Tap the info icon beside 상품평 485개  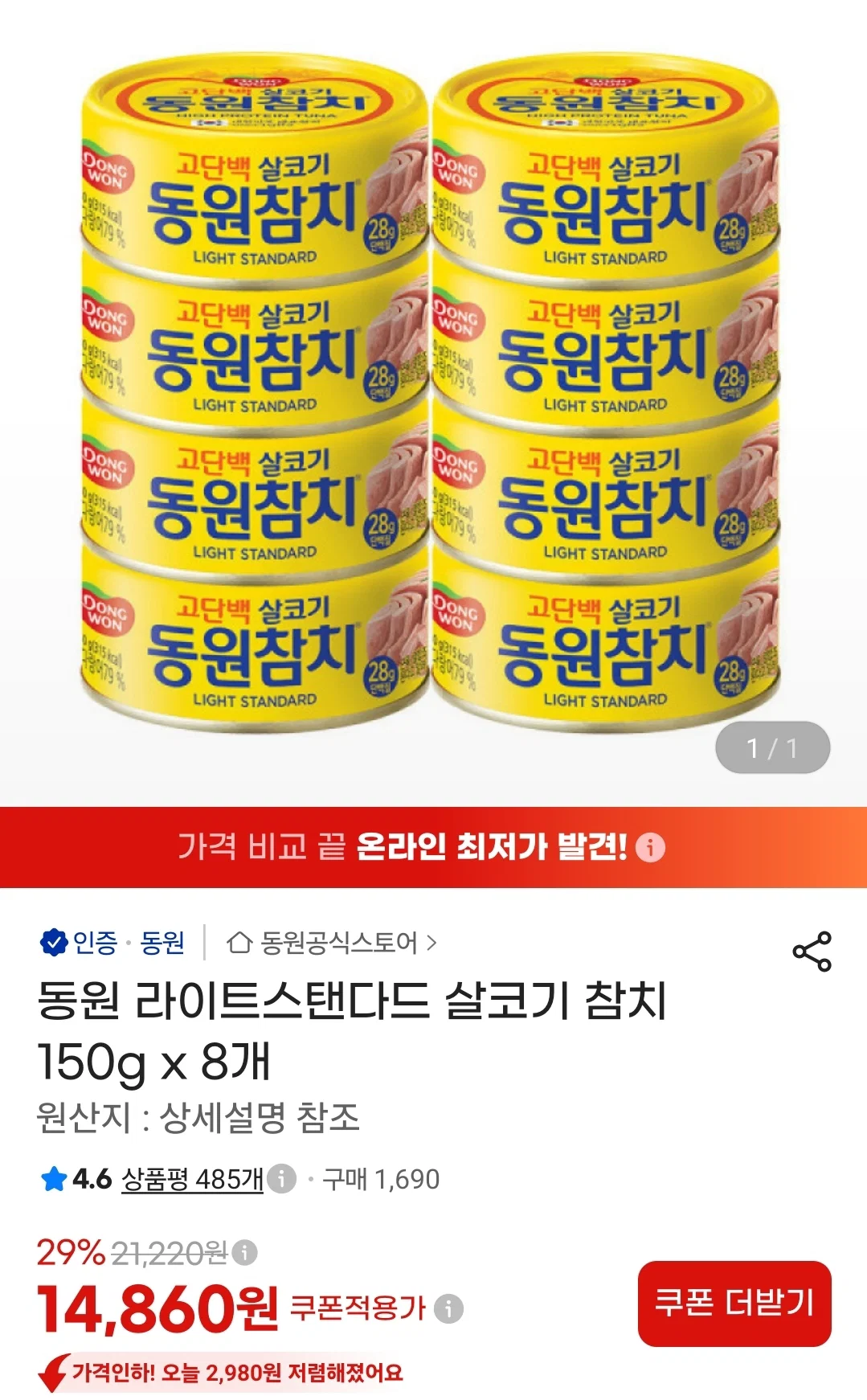coord(281,1179)
